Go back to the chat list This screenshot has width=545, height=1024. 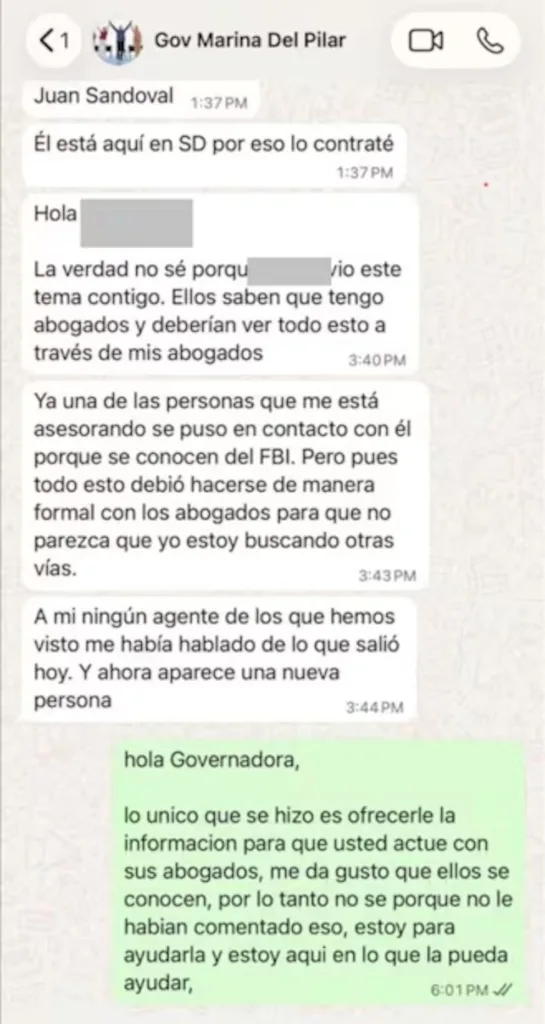(x=54, y=41)
